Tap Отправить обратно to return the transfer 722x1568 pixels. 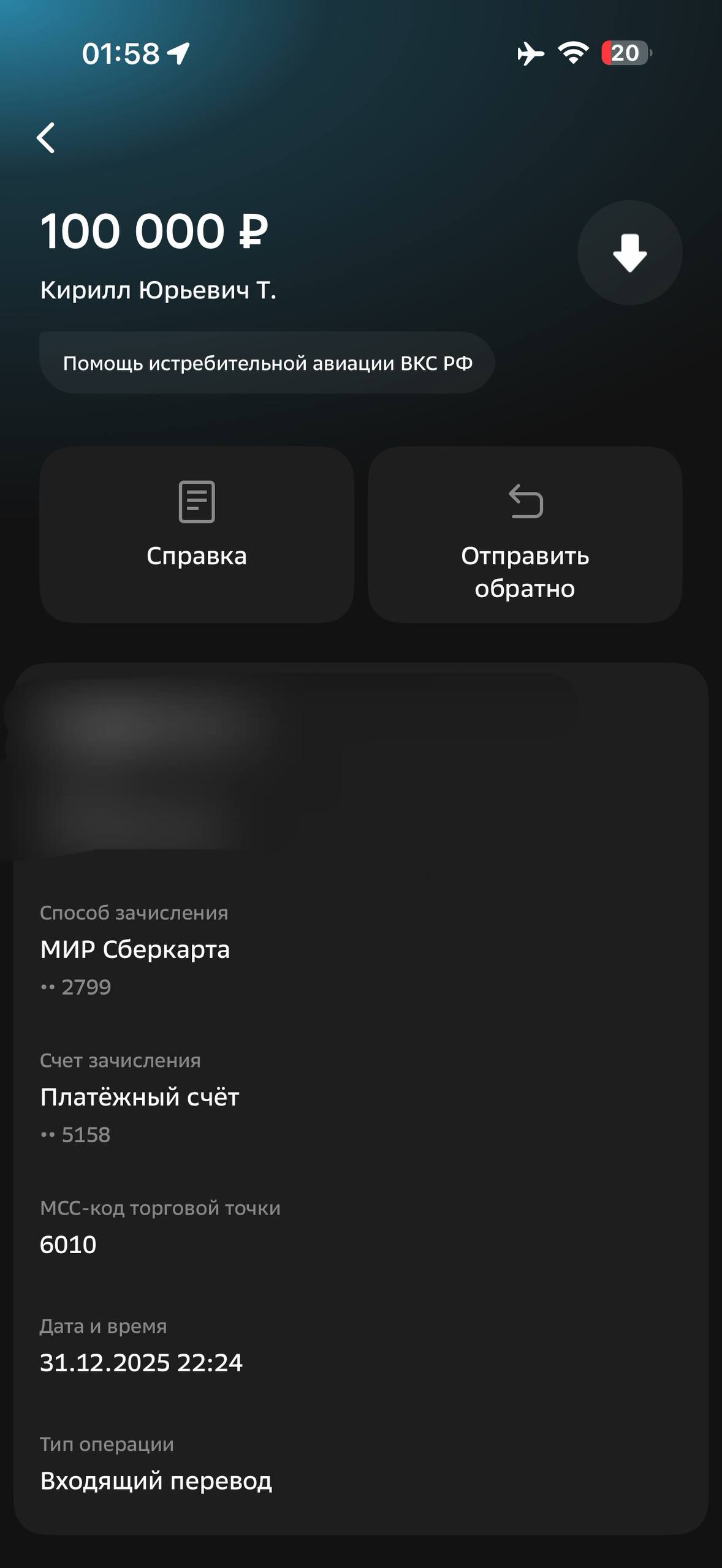(x=525, y=534)
